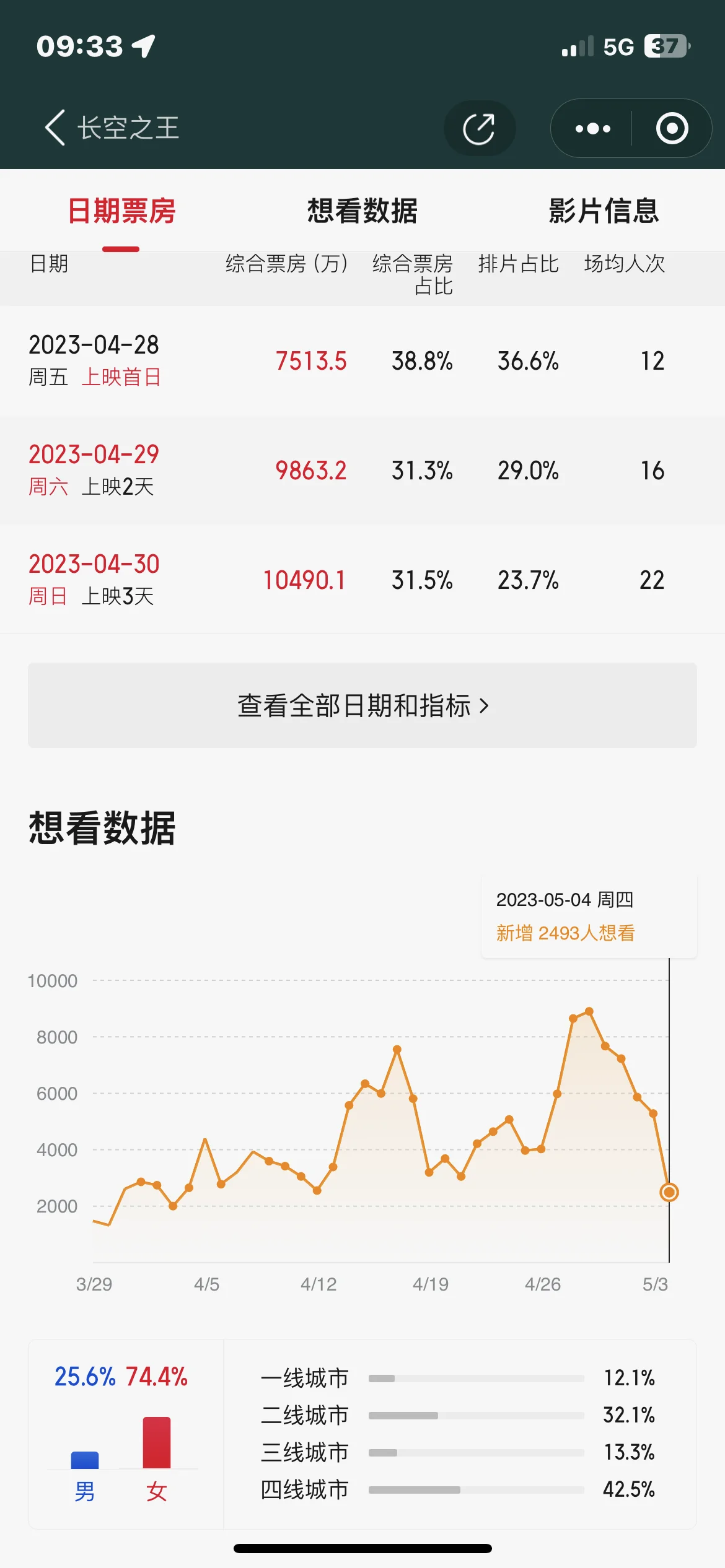Switch to the 想看数据 tab
The height and width of the screenshot is (1568, 725).
[x=362, y=211]
